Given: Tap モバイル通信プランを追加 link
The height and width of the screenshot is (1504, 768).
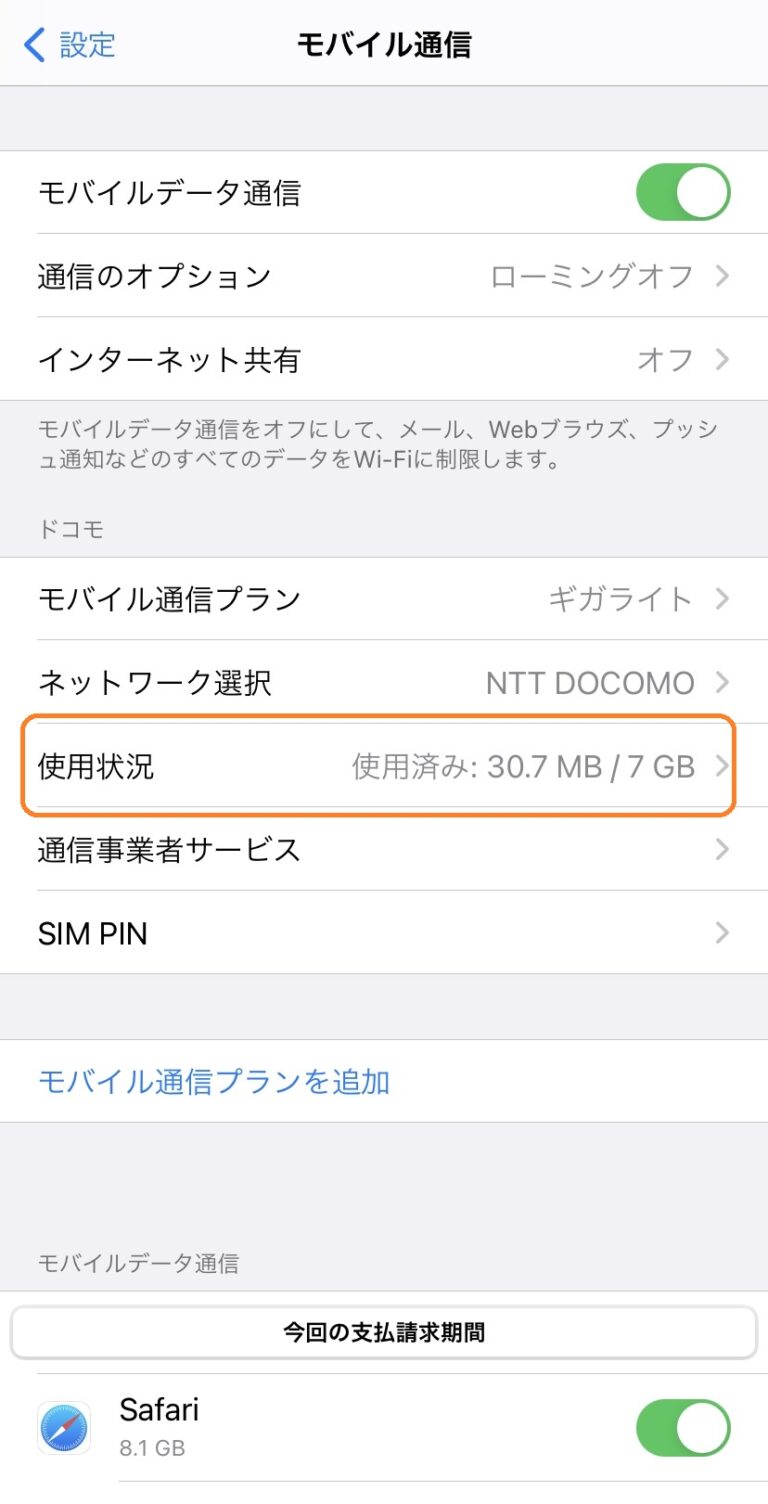Looking at the screenshot, I should click(214, 1082).
